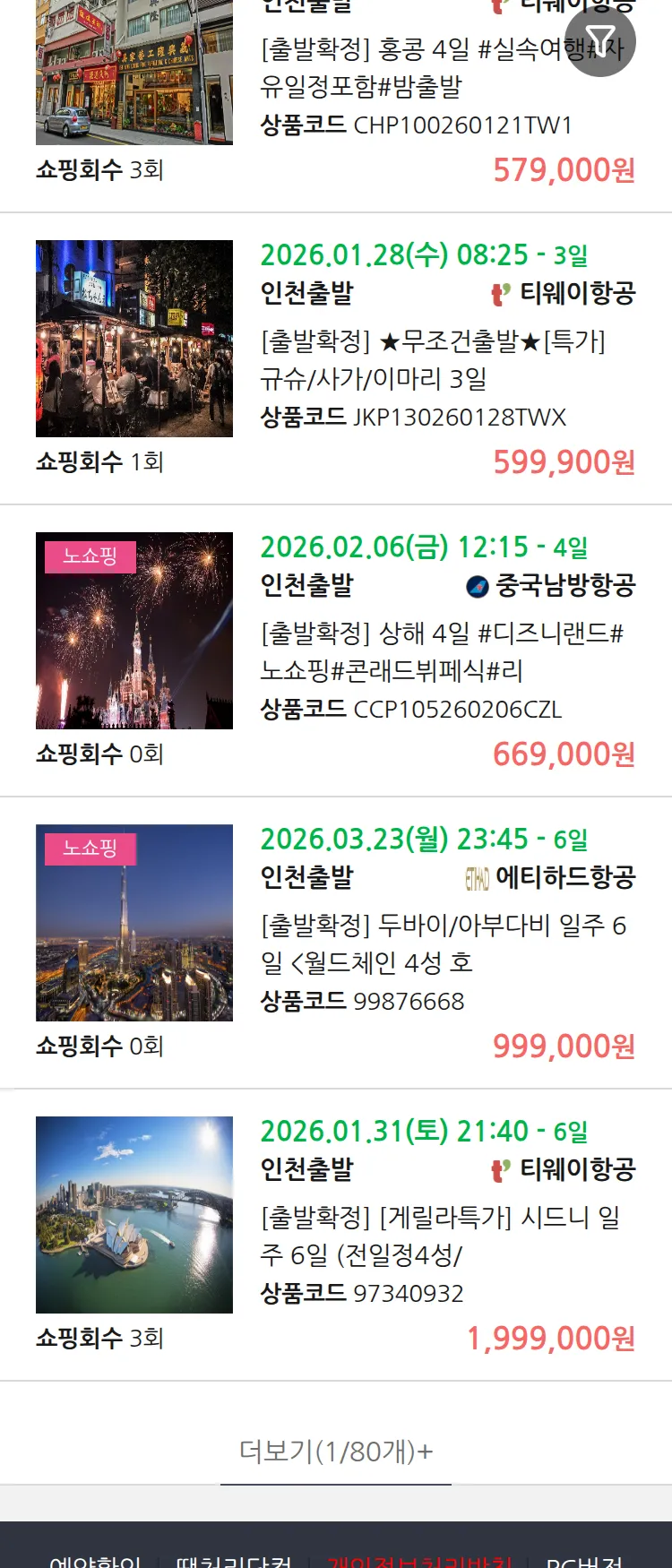
Task: View the Kyushu/Saga/Imari 3-day tour
Action: point(434,359)
